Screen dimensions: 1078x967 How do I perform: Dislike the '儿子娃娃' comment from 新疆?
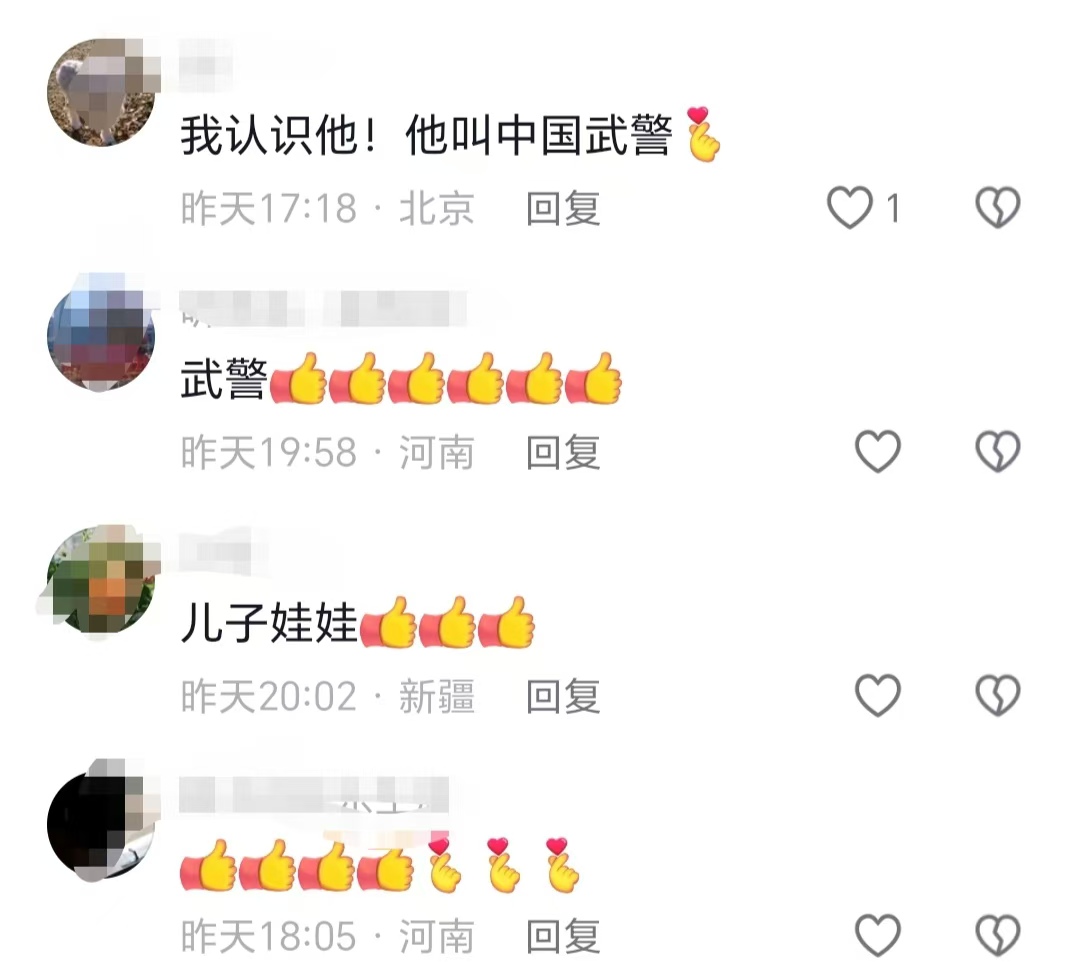coord(997,696)
